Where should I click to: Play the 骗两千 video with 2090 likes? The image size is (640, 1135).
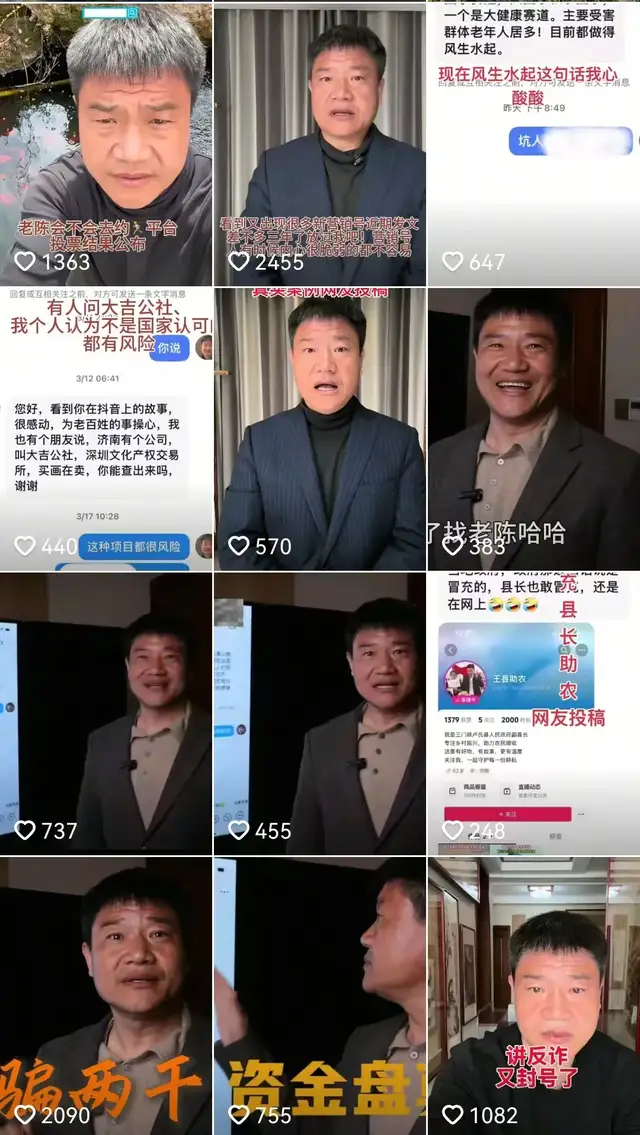(106, 995)
